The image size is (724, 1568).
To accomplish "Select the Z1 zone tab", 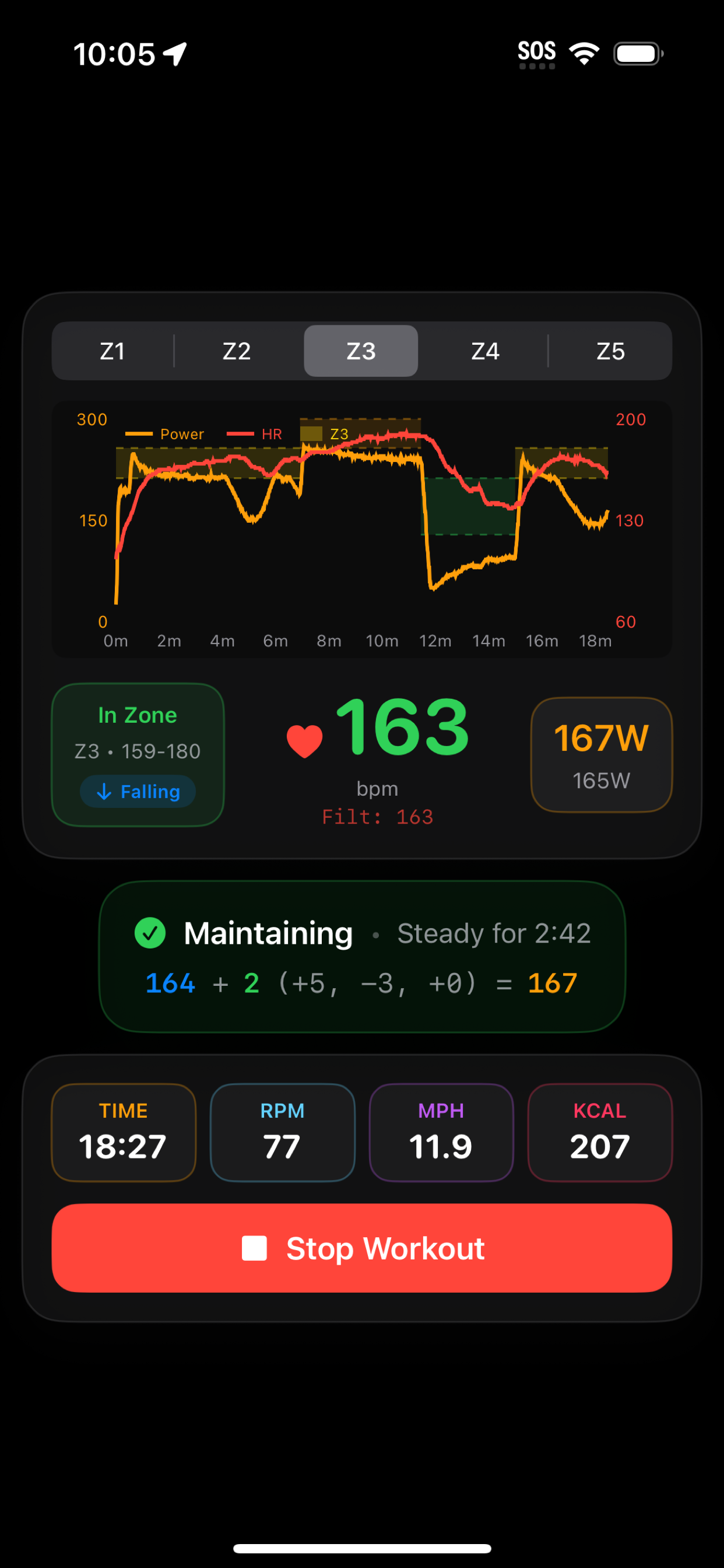I will 112,351.
